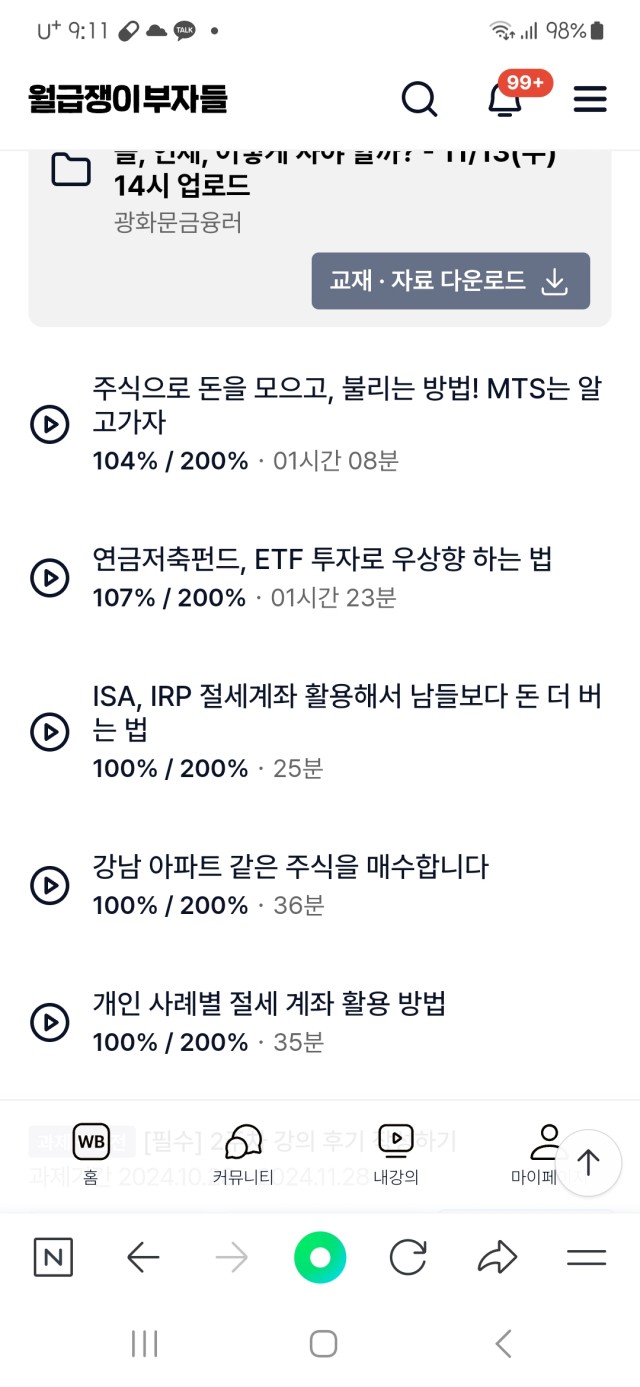
Task: Download materials via 교재·자료 다운로드 button
Action: point(450,281)
